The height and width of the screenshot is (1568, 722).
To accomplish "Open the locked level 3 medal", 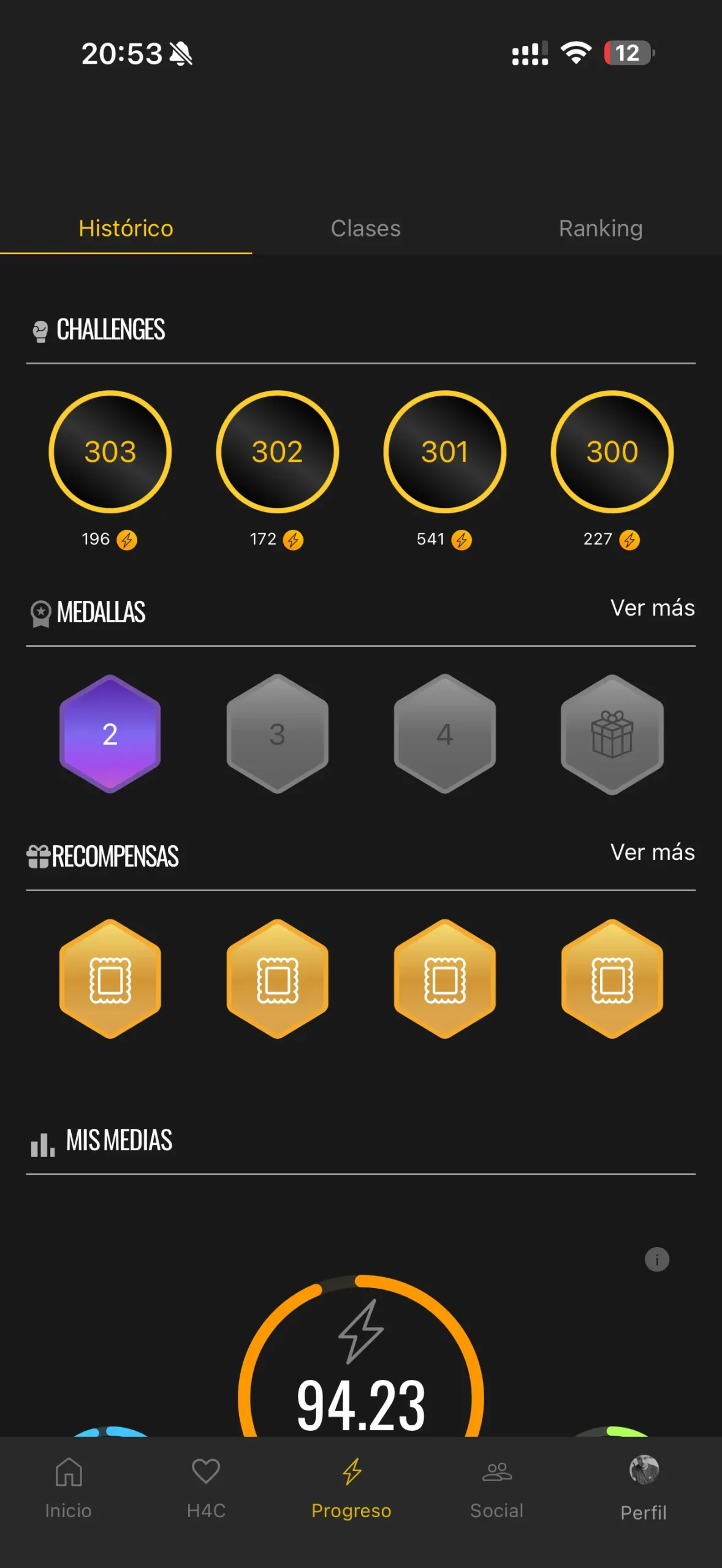I will tap(277, 734).
